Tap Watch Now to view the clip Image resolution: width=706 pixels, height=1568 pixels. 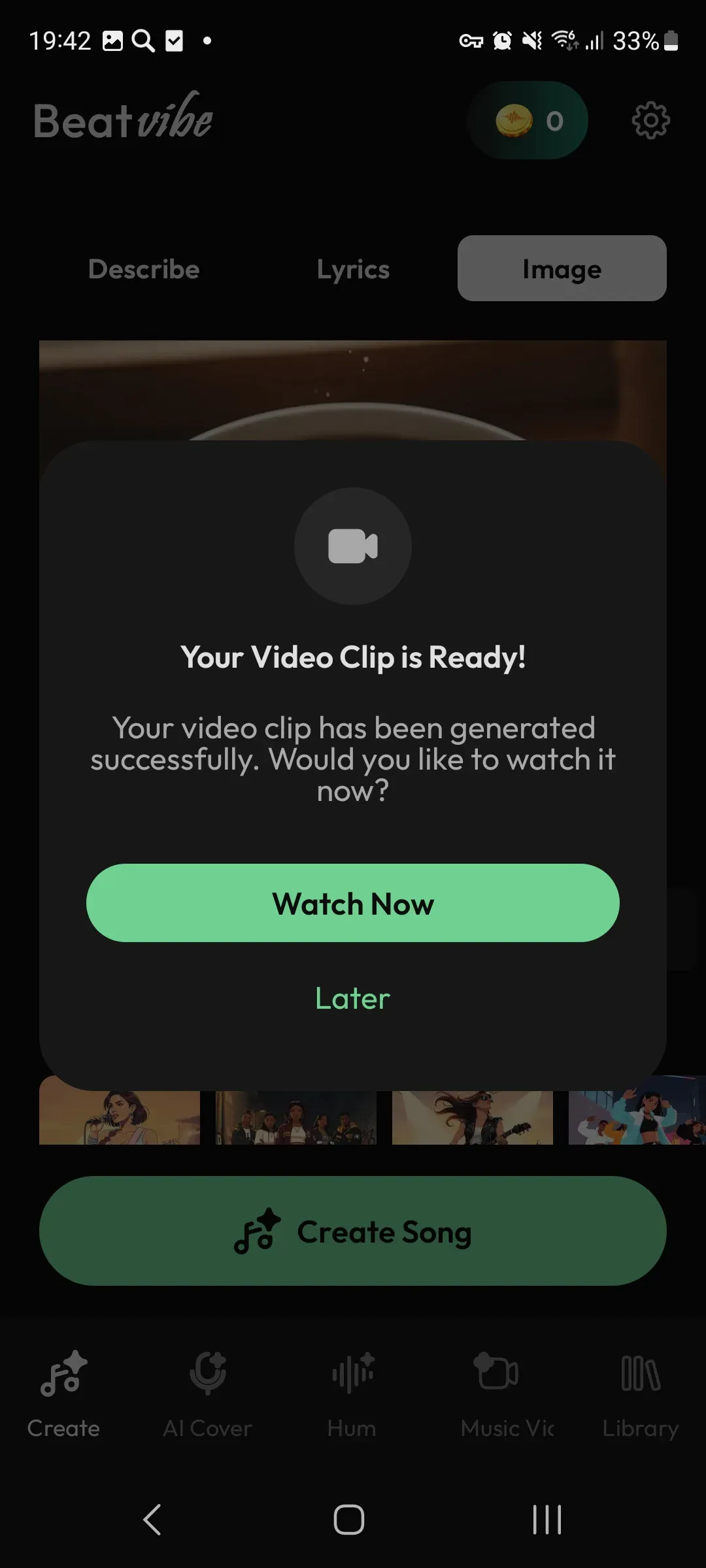[x=353, y=903]
